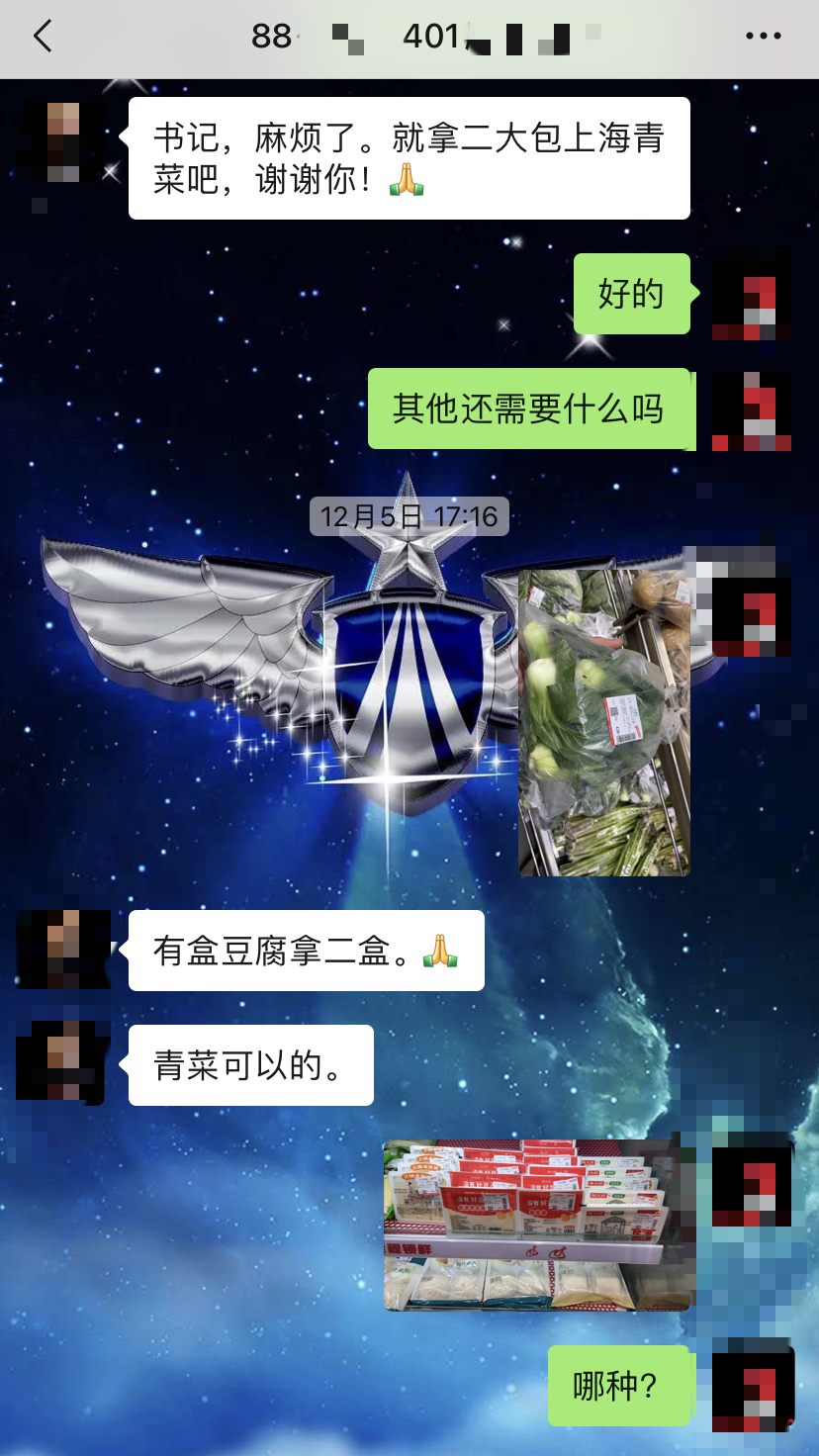Tap avatar next to '有盒豆腐拿二盒' message

click(x=63, y=950)
